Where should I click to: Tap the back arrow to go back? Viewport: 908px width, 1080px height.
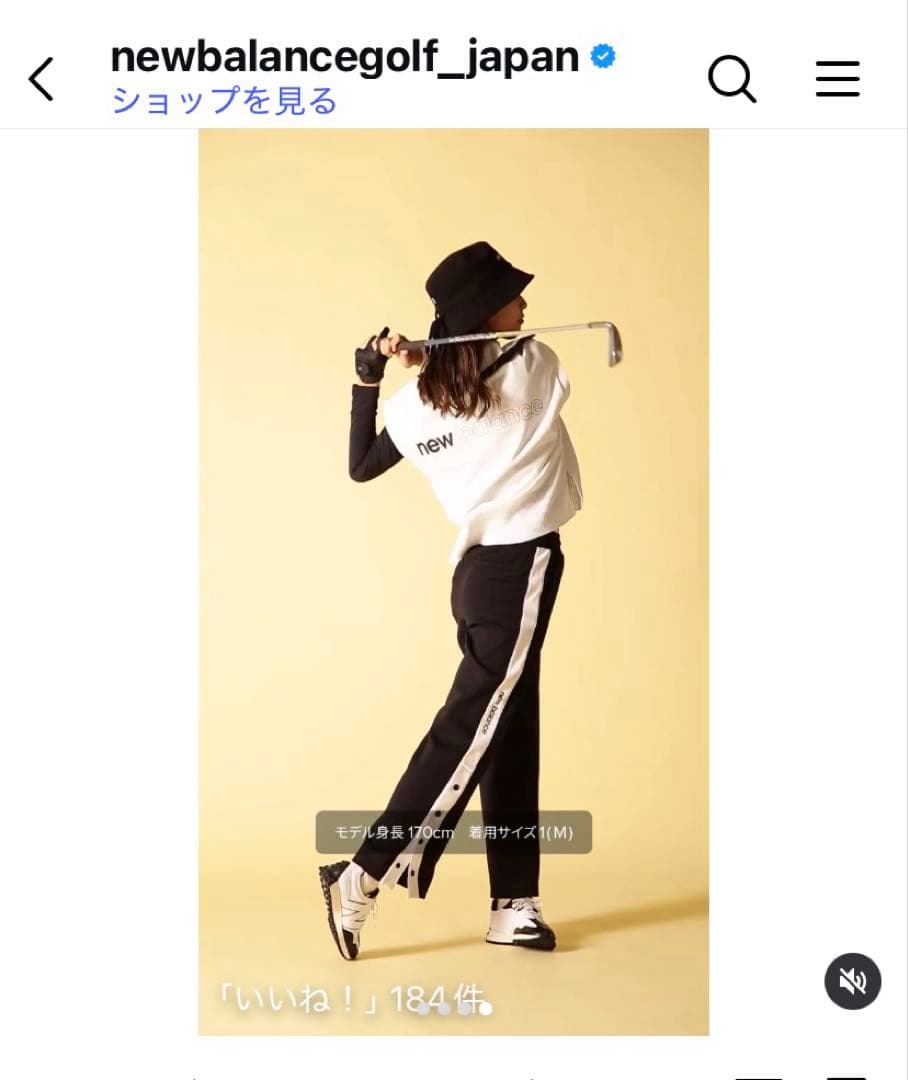[41, 78]
